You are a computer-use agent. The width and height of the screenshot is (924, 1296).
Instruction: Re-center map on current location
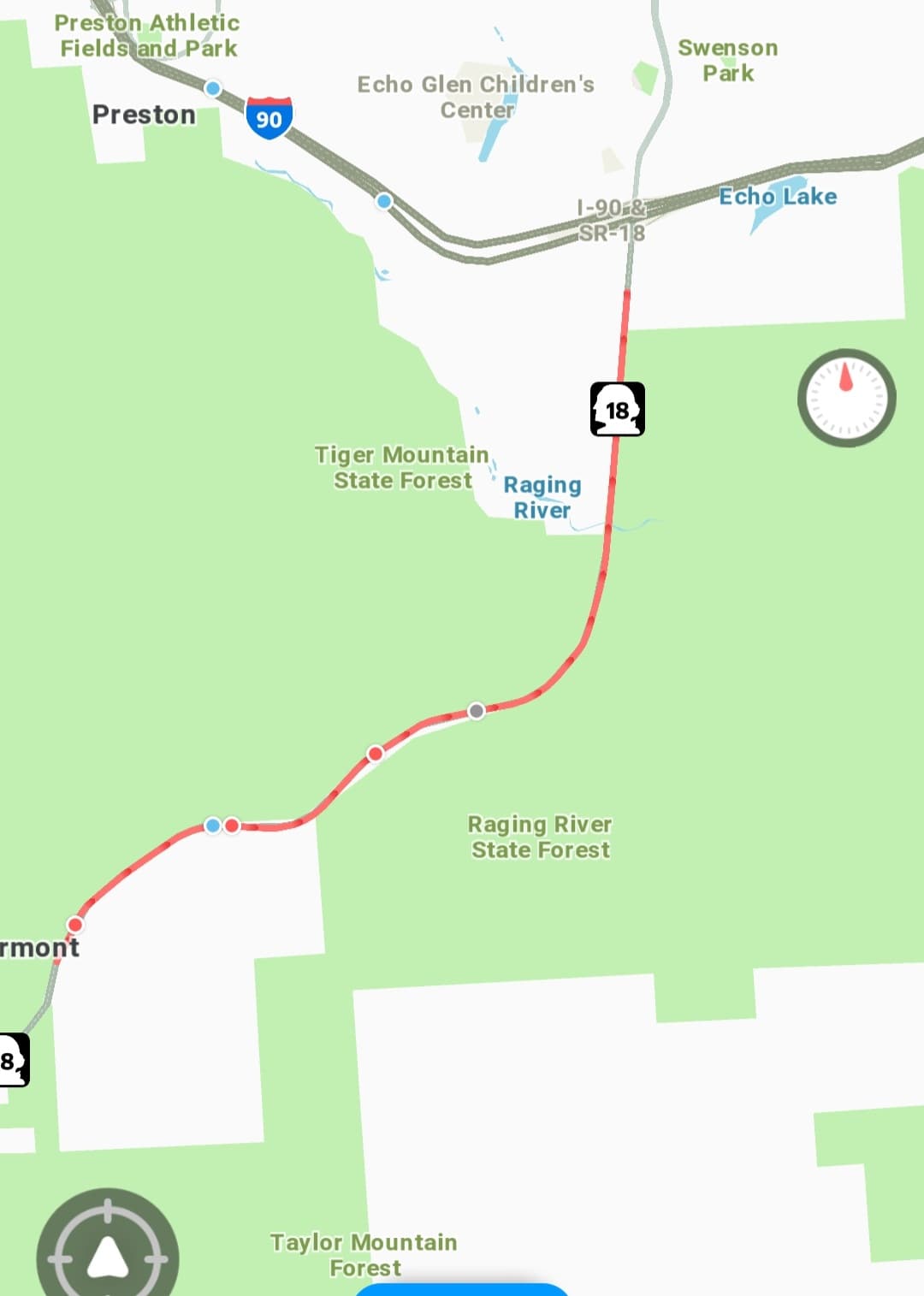point(108,1256)
